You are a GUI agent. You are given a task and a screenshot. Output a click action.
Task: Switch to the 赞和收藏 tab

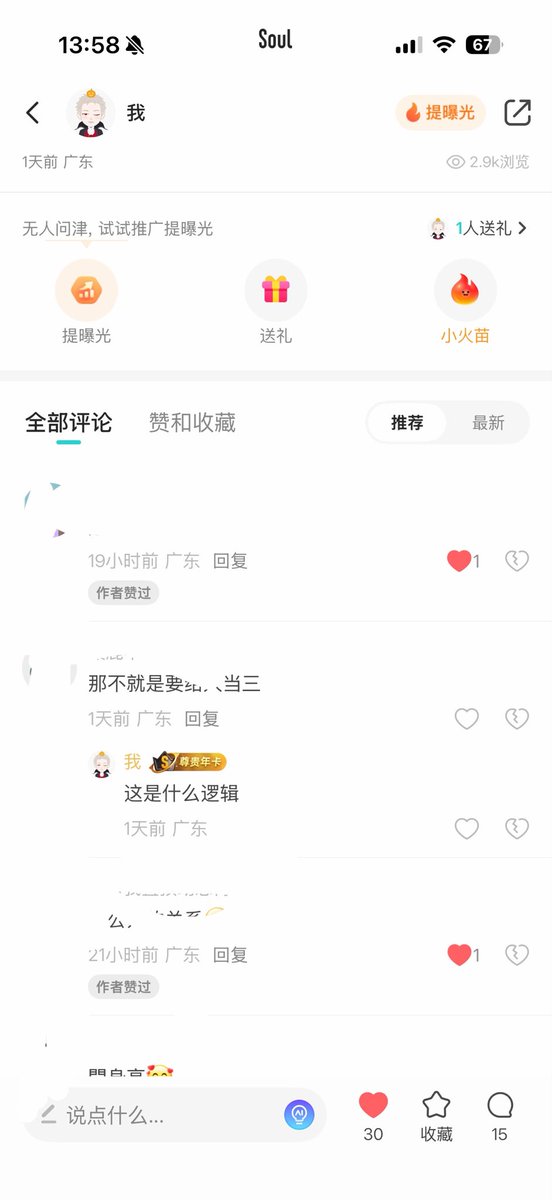point(192,422)
